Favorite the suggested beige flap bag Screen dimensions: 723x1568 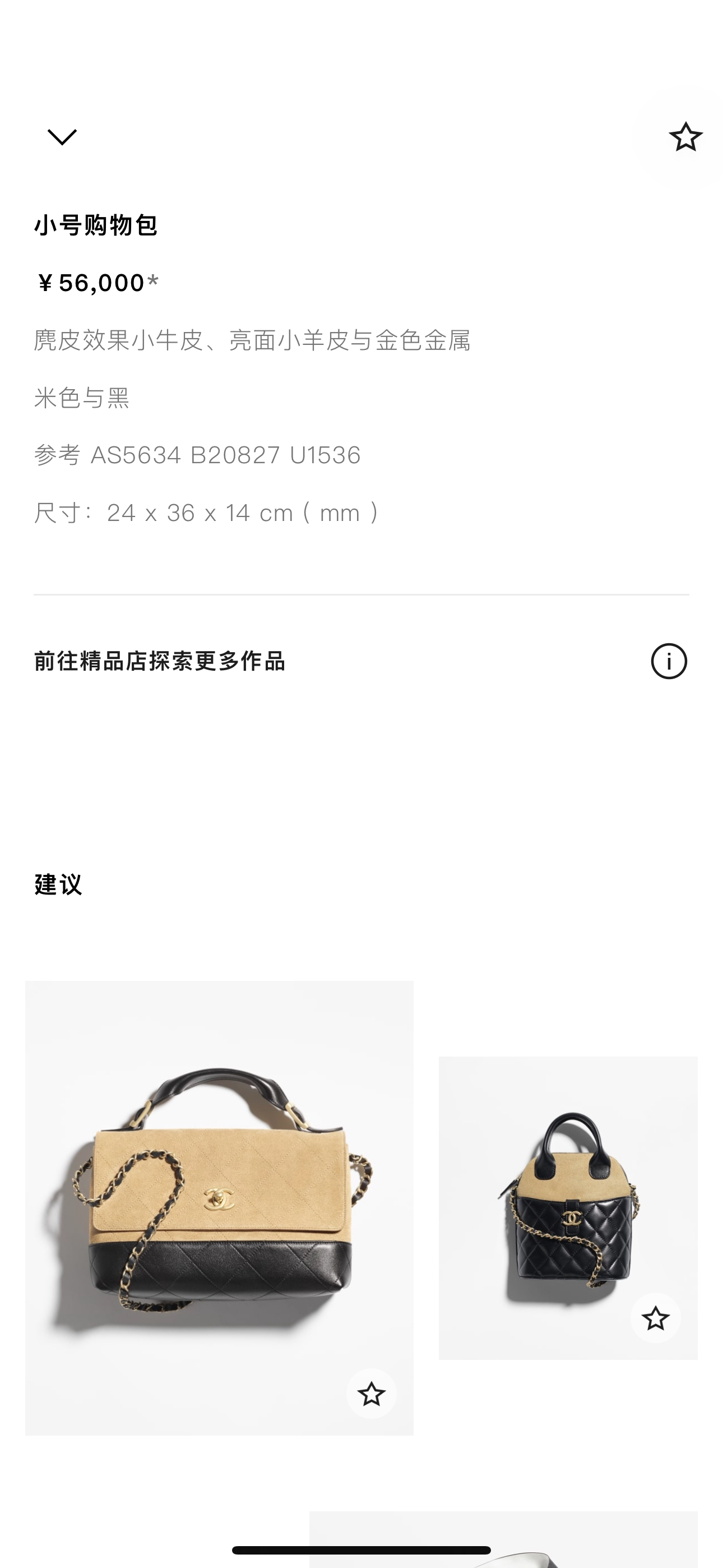coord(371,1394)
